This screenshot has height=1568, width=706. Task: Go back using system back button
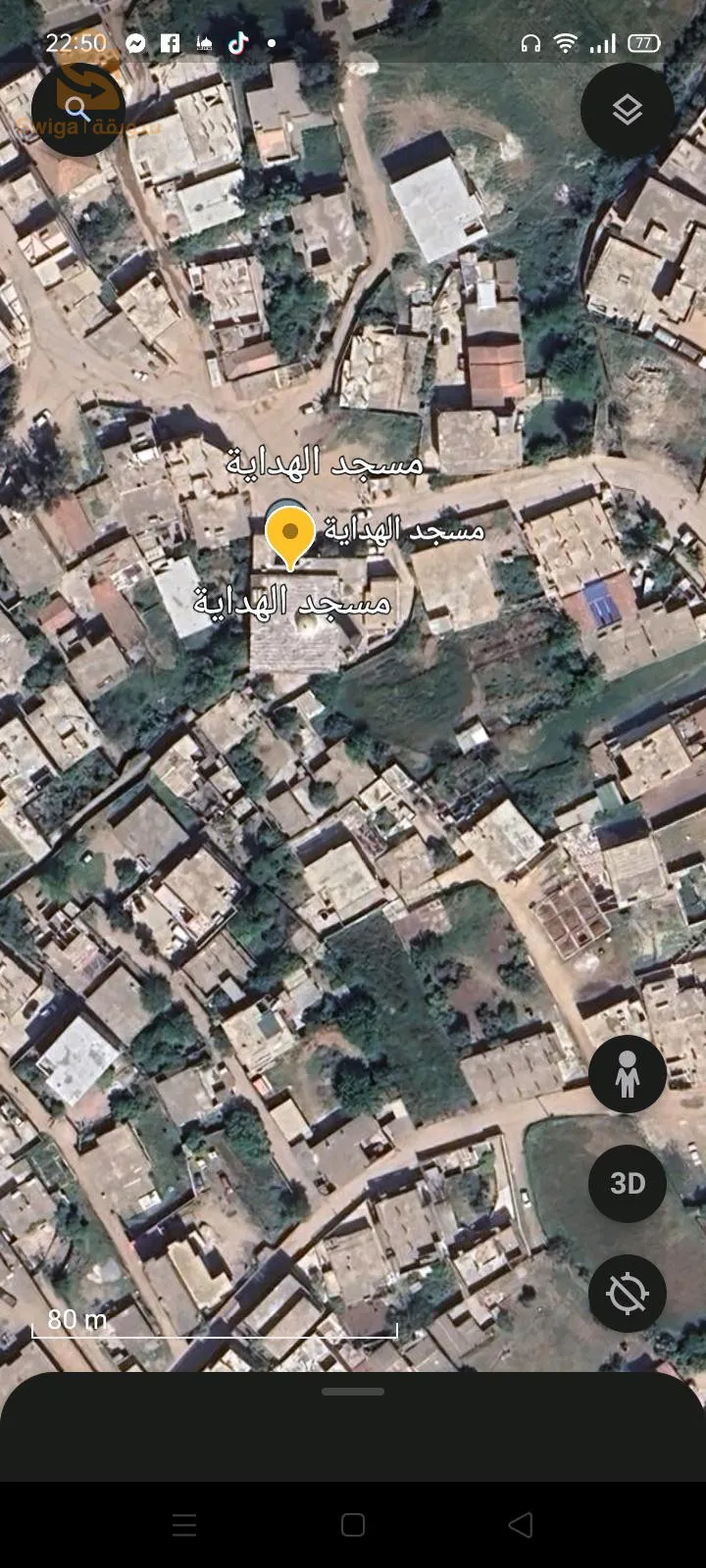(521, 1524)
